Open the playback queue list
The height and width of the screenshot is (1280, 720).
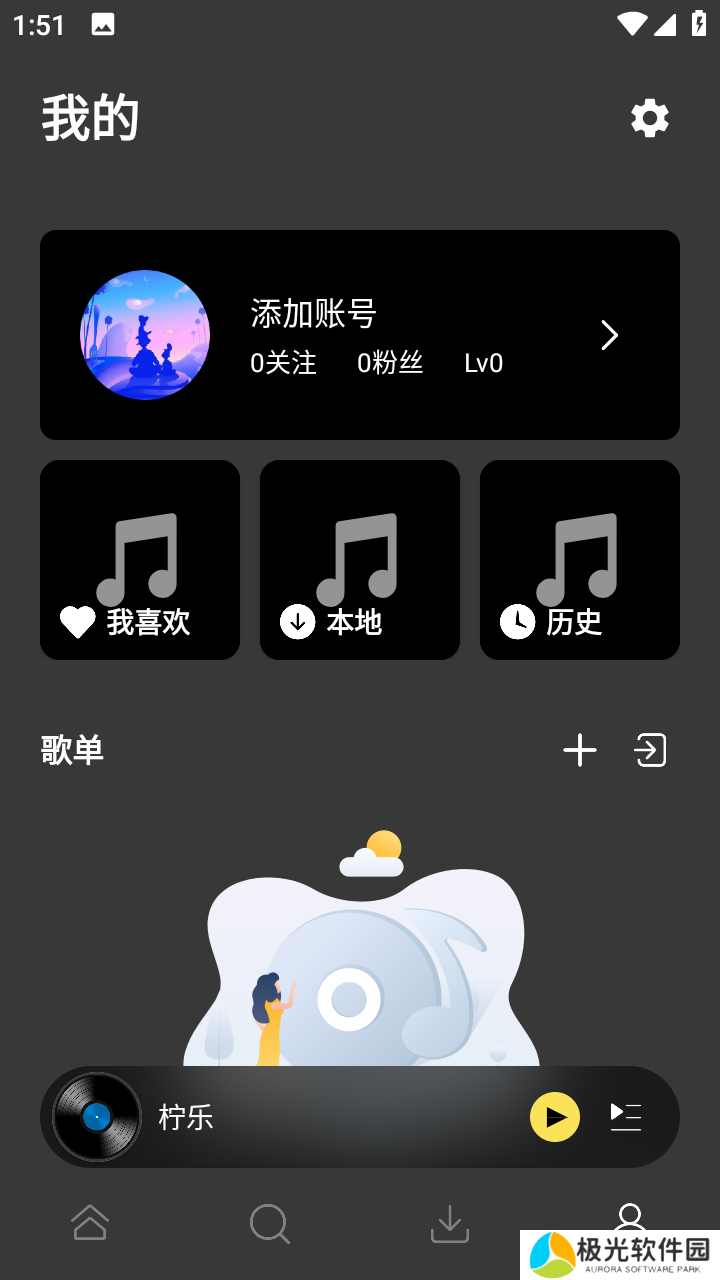[626, 1117]
